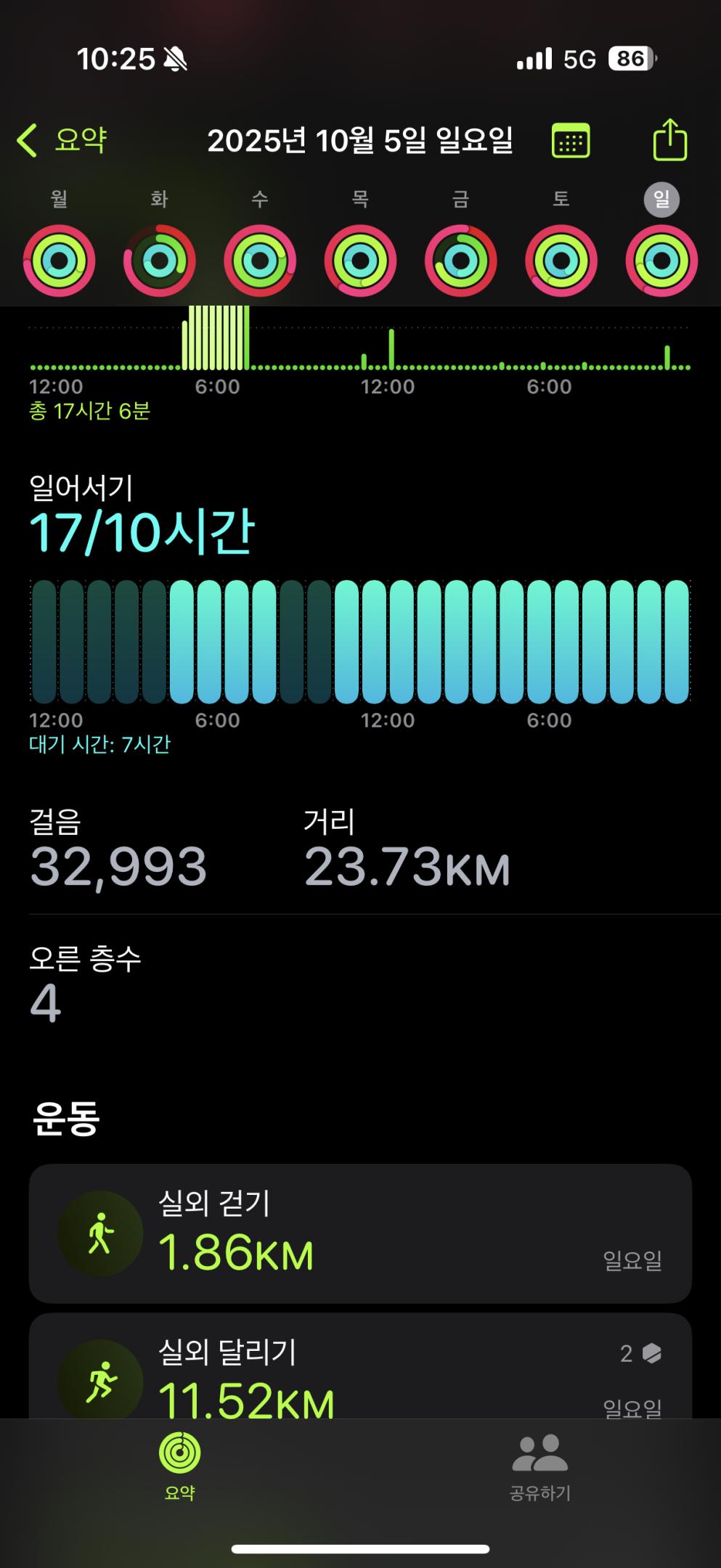Select Wednesday (수) activity rings
The height and width of the screenshot is (1568, 721).
260,261
